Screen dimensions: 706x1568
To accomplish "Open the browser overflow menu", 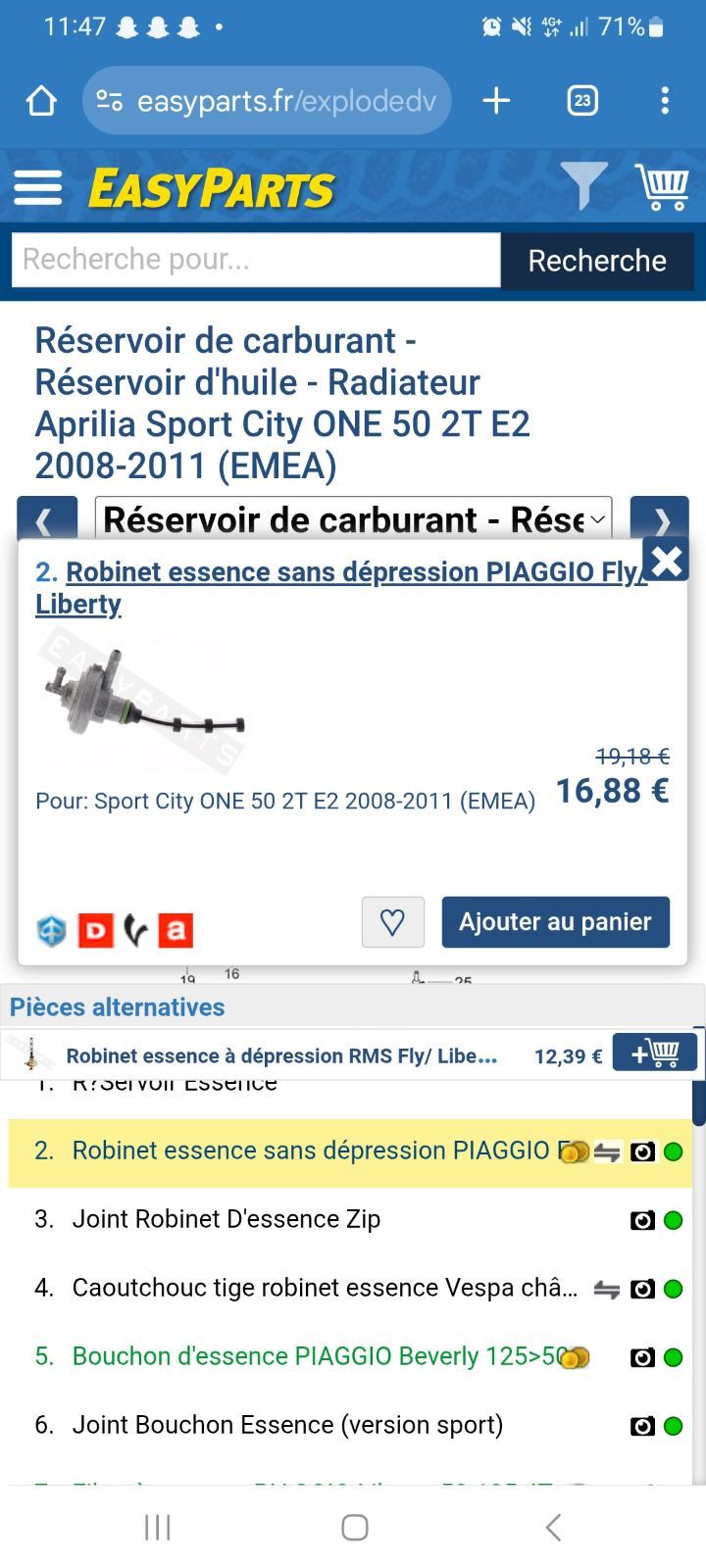I will [x=665, y=100].
